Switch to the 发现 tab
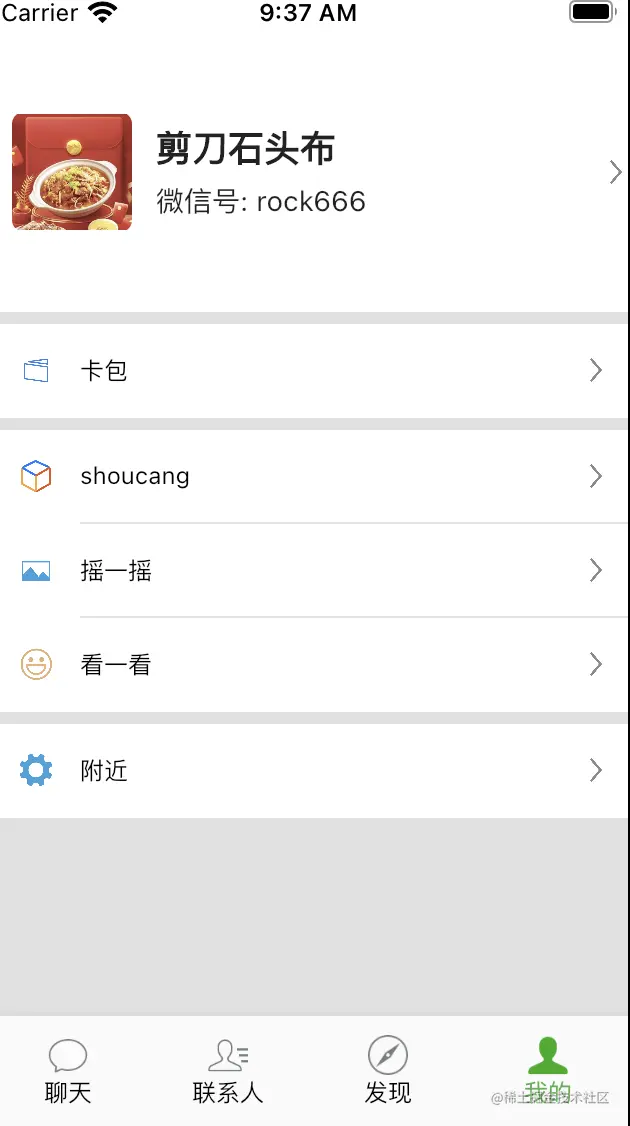This screenshot has width=630, height=1126. (x=388, y=1070)
